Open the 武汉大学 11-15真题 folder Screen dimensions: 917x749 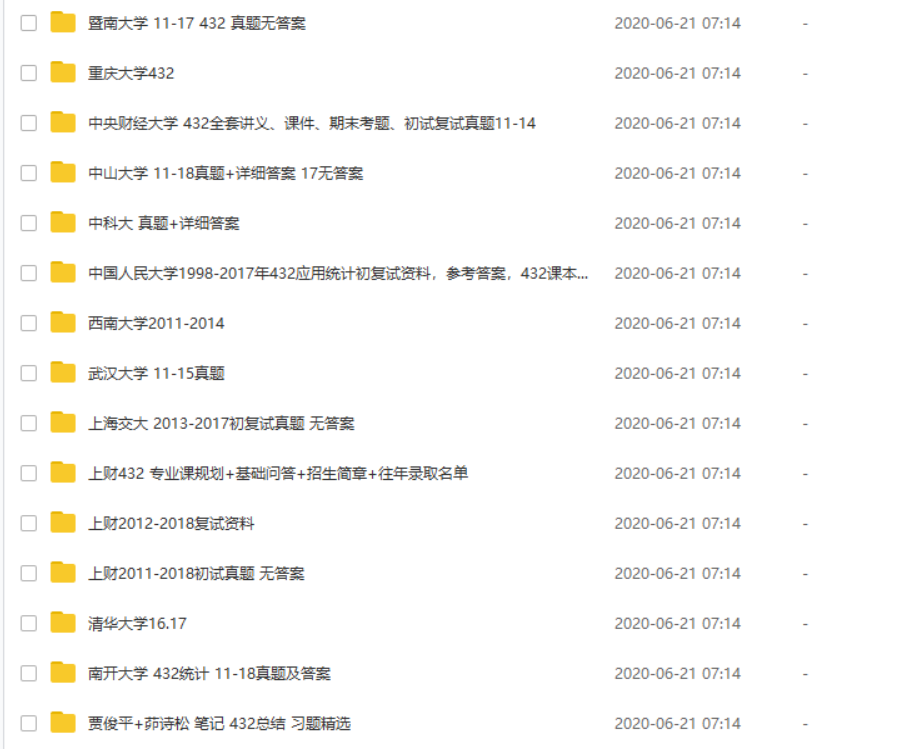[x=156, y=373]
